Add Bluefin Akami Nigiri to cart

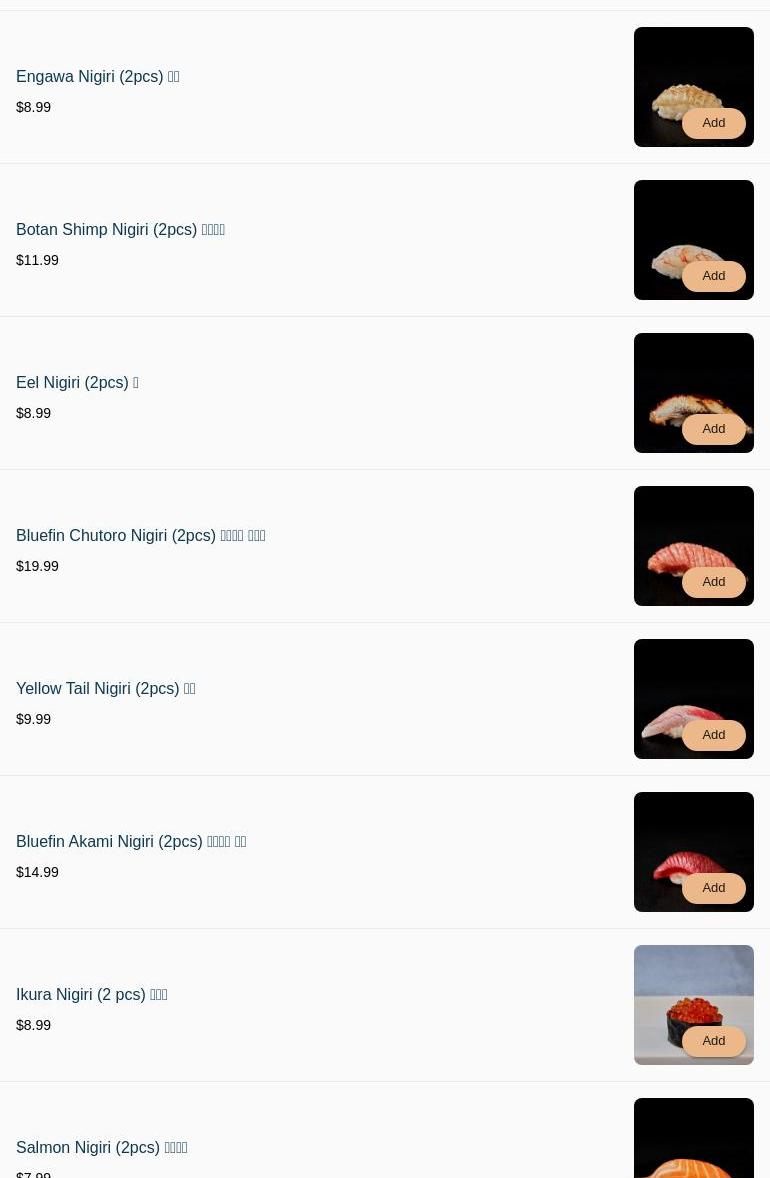coord(713,888)
